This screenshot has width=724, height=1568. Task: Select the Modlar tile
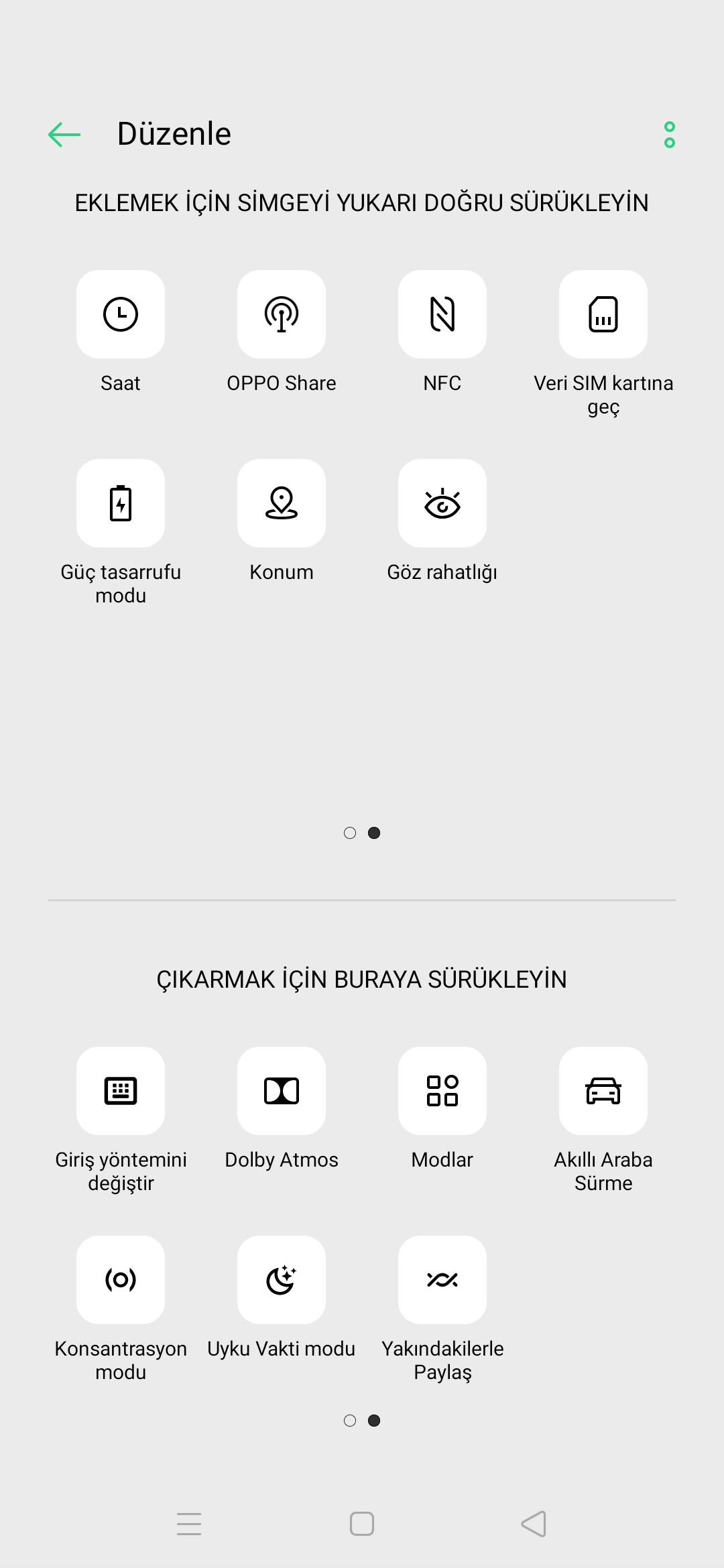click(442, 1091)
